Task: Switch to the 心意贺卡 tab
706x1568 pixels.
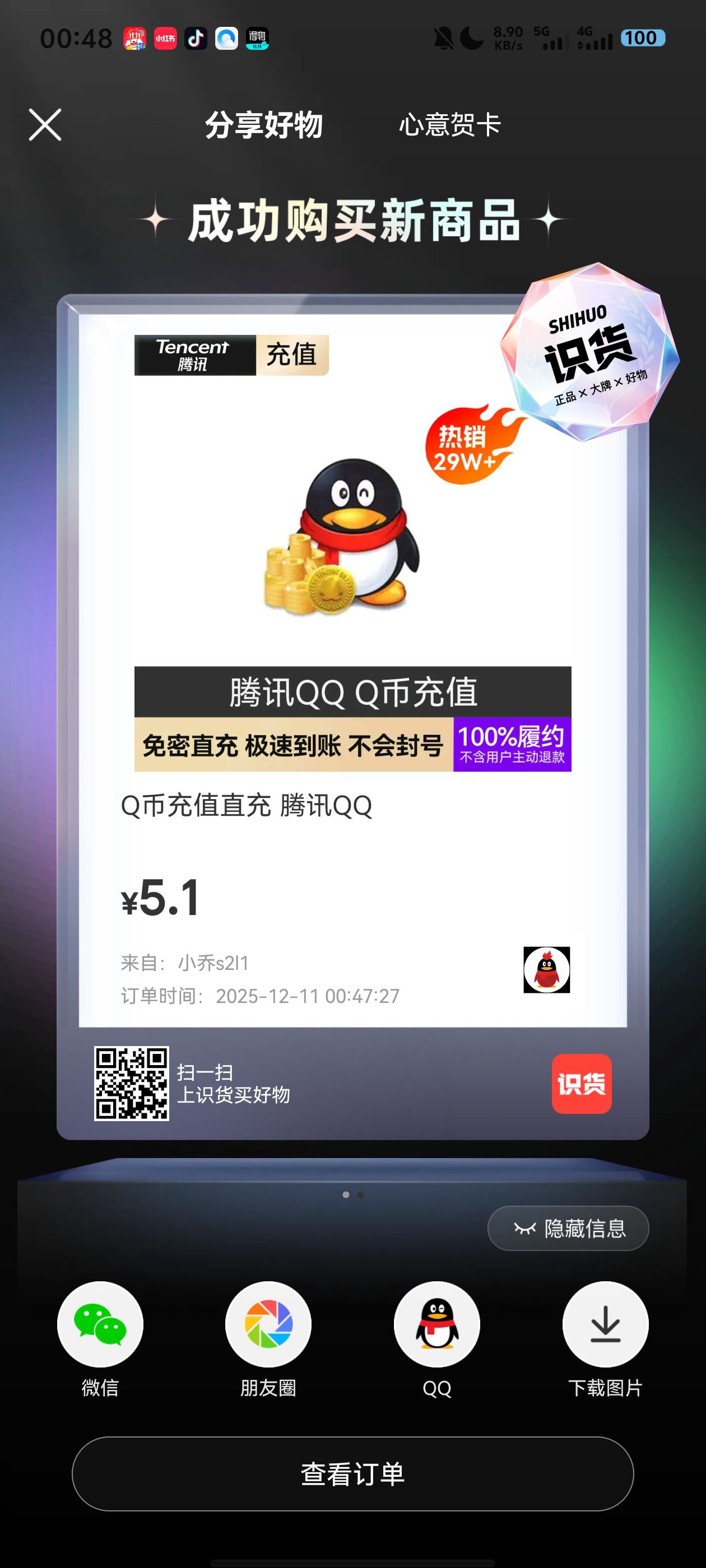Action: 449,125
